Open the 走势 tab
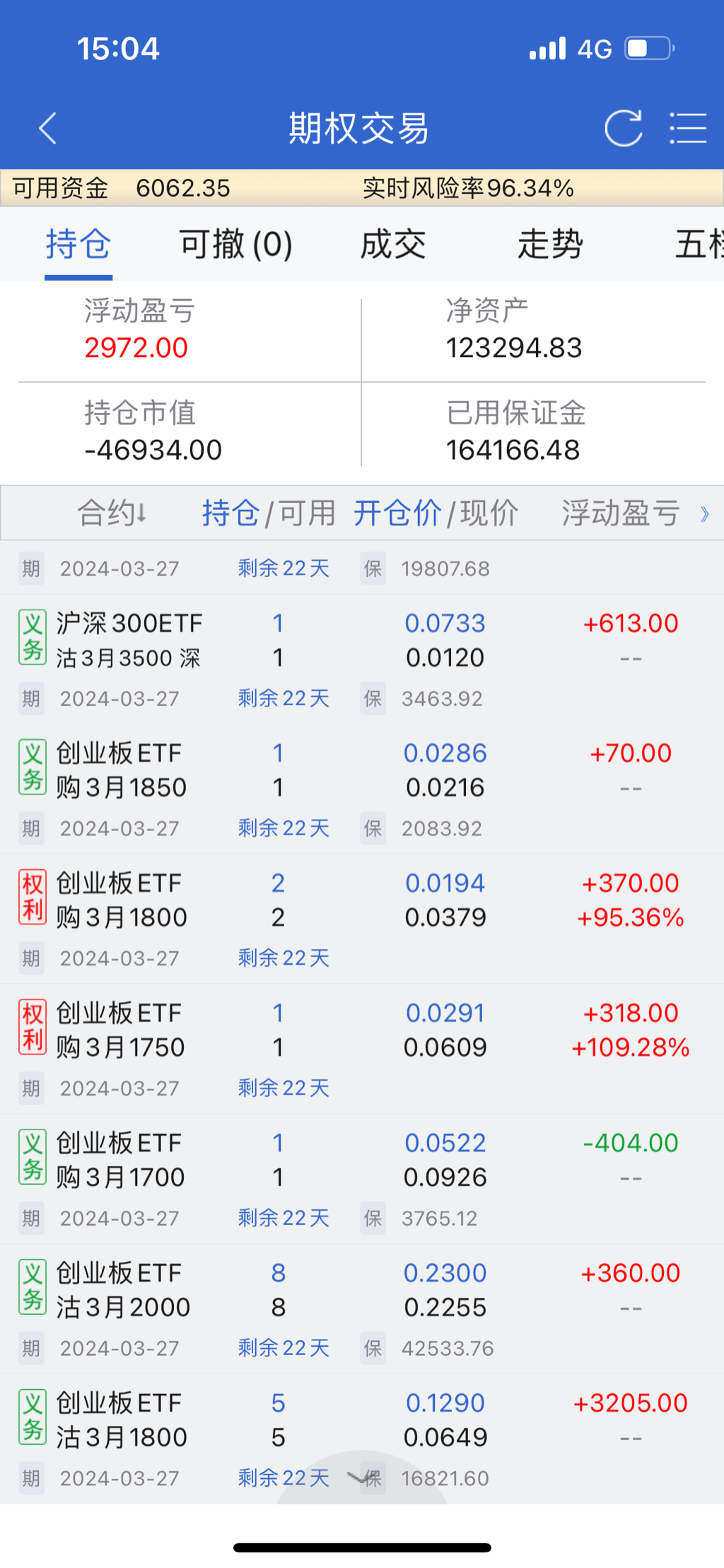The height and width of the screenshot is (1568, 724). 550,245
